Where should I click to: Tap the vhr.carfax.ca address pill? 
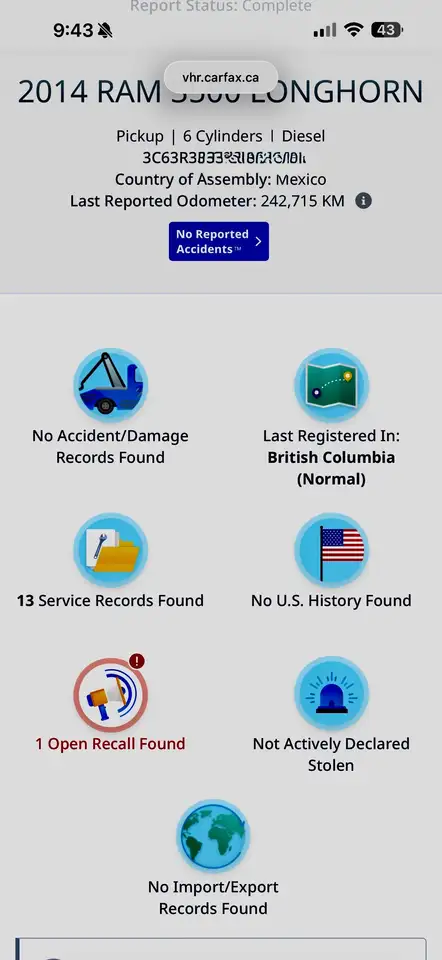pyautogui.click(x=221, y=77)
